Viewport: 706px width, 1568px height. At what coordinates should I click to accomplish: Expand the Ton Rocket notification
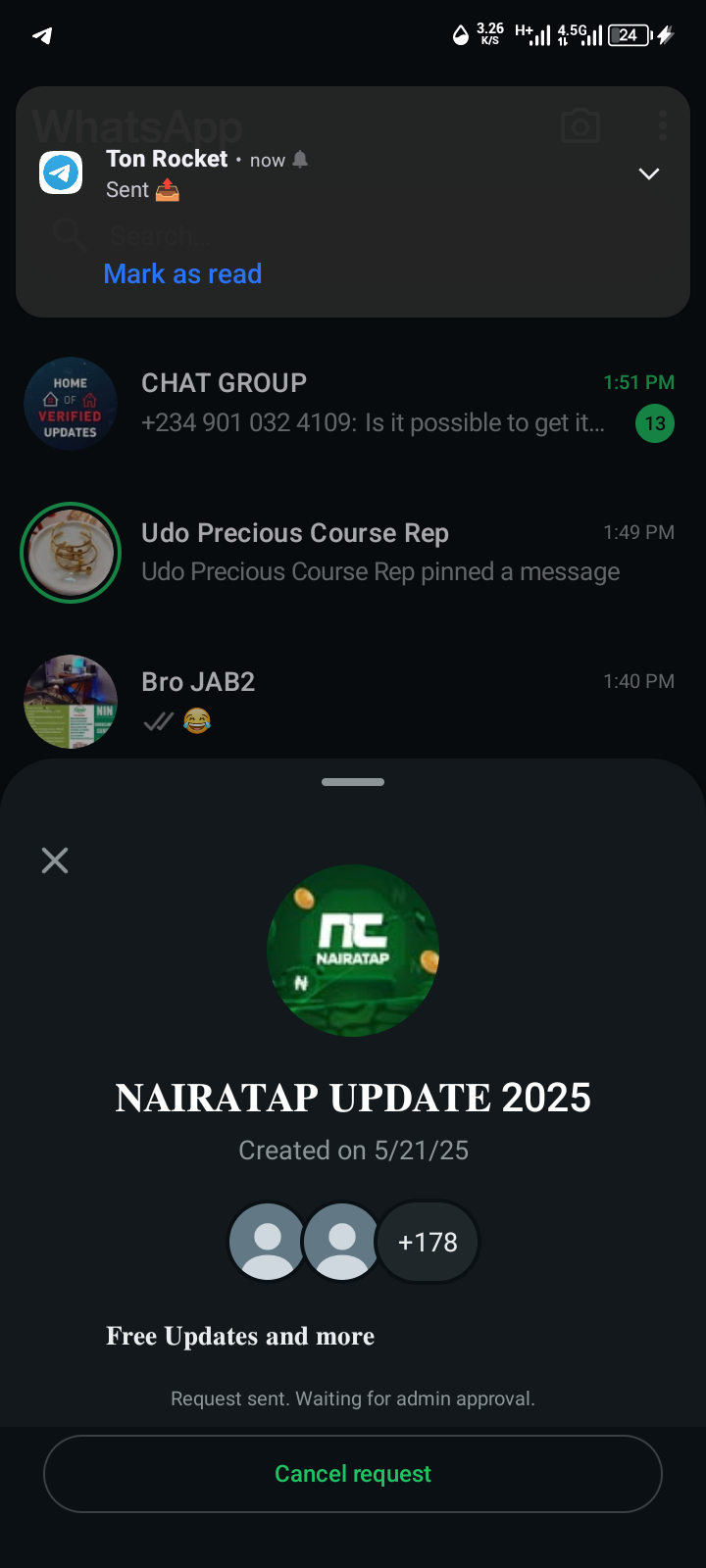click(648, 173)
